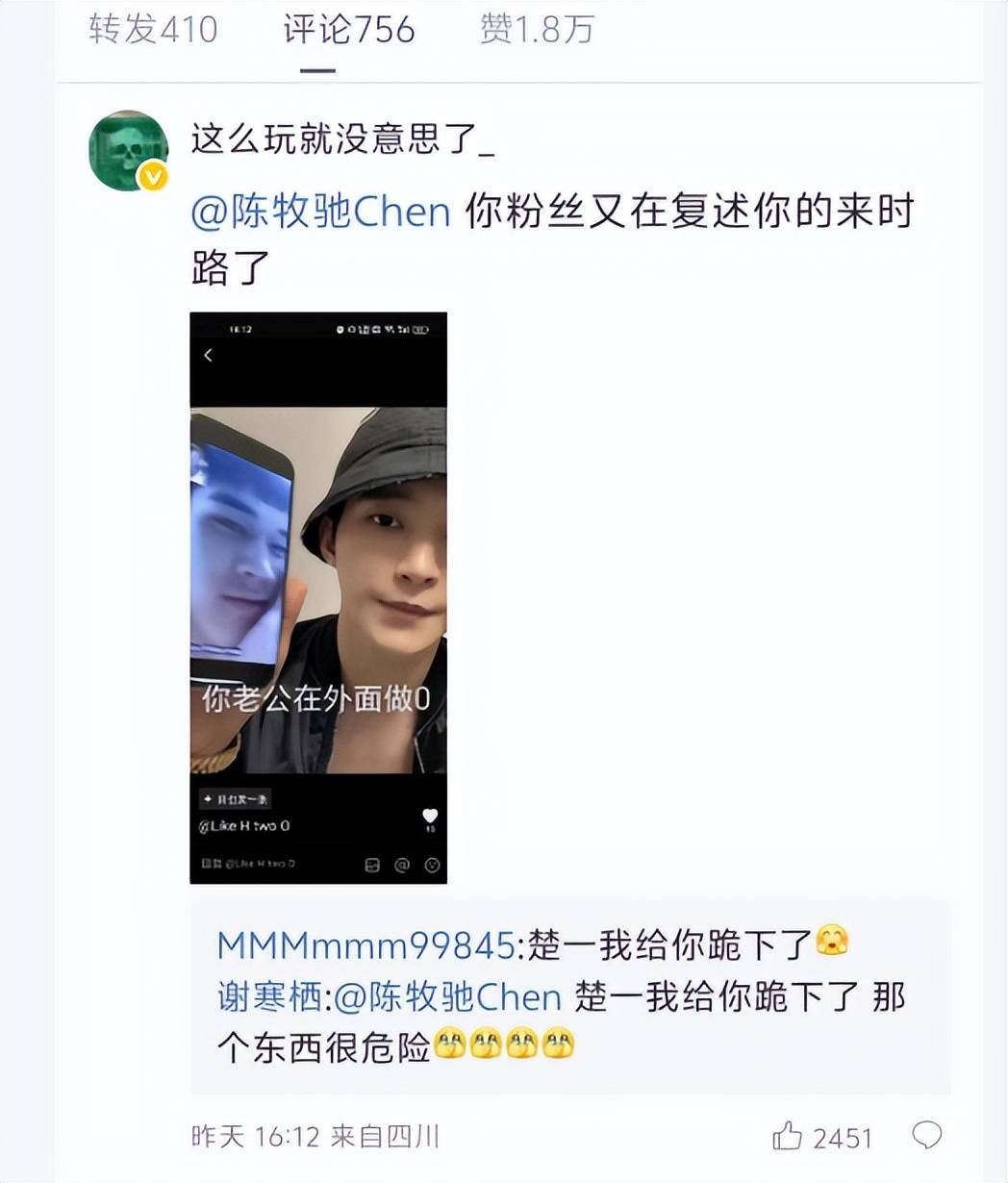The height and width of the screenshot is (1183, 1008).
Task: Reply via the comment bubble icon
Action: click(x=926, y=1136)
